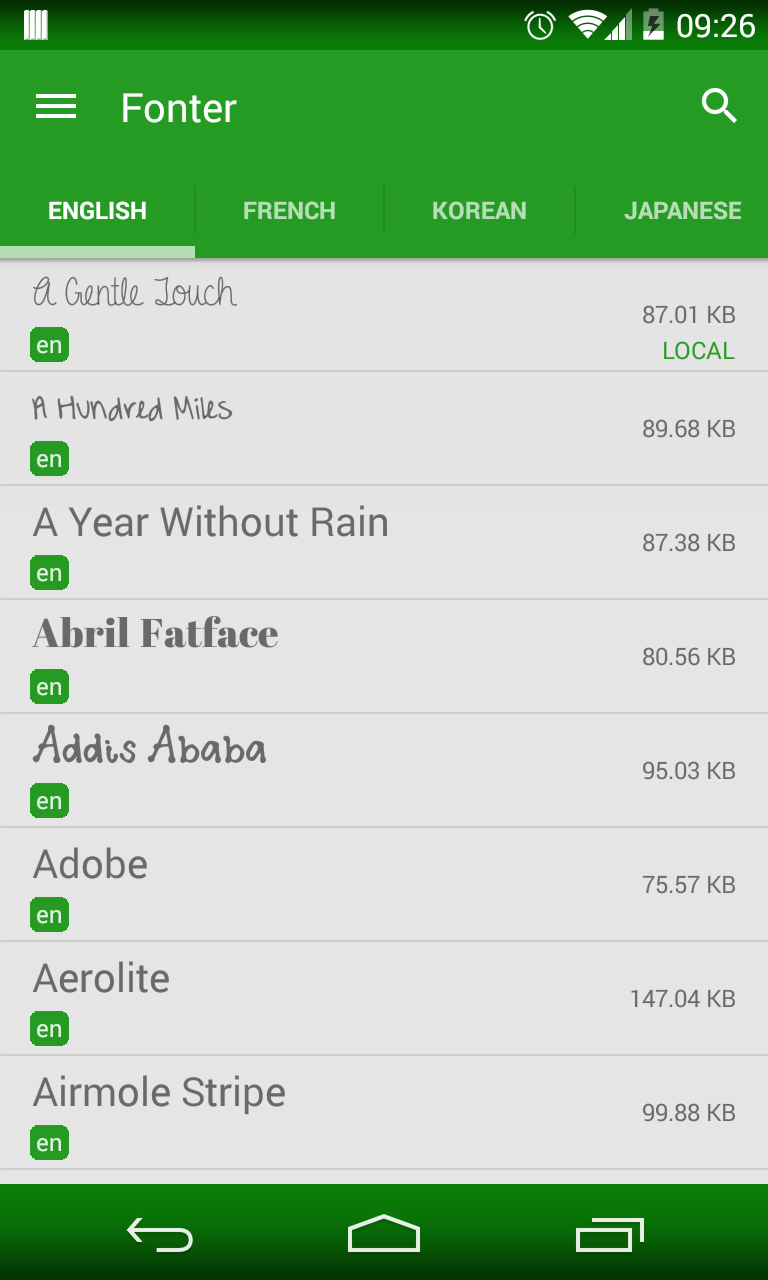The width and height of the screenshot is (768, 1280).
Task: Switch to the ENGLISH tab
Action: [96, 210]
